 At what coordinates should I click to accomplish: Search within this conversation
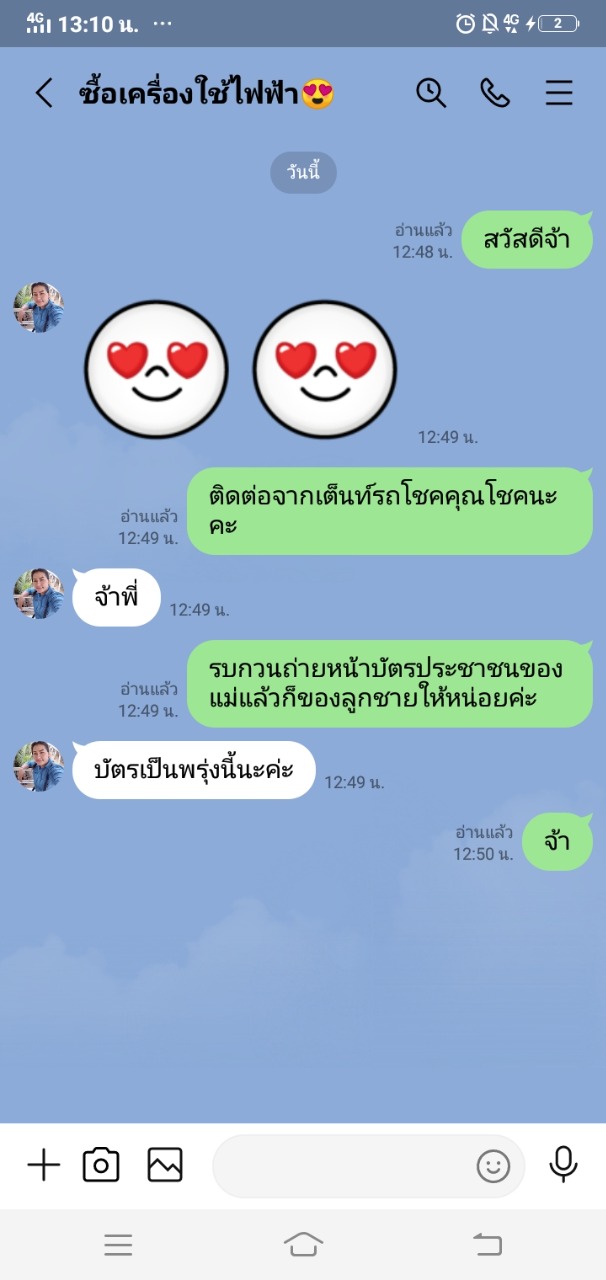pyautogui.click(x=431, y=93)
